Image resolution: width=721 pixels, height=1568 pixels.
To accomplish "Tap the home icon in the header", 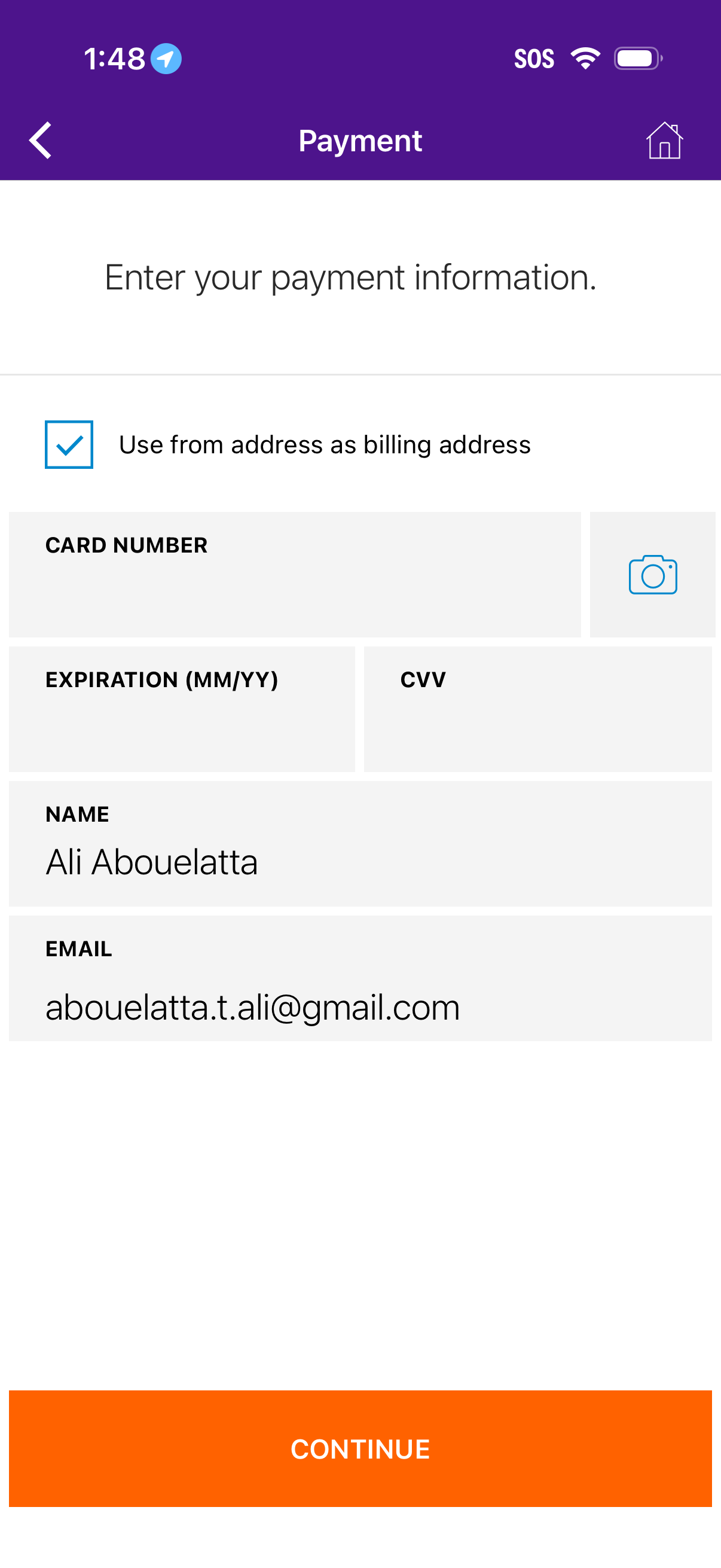I will (x=665, y=140).
